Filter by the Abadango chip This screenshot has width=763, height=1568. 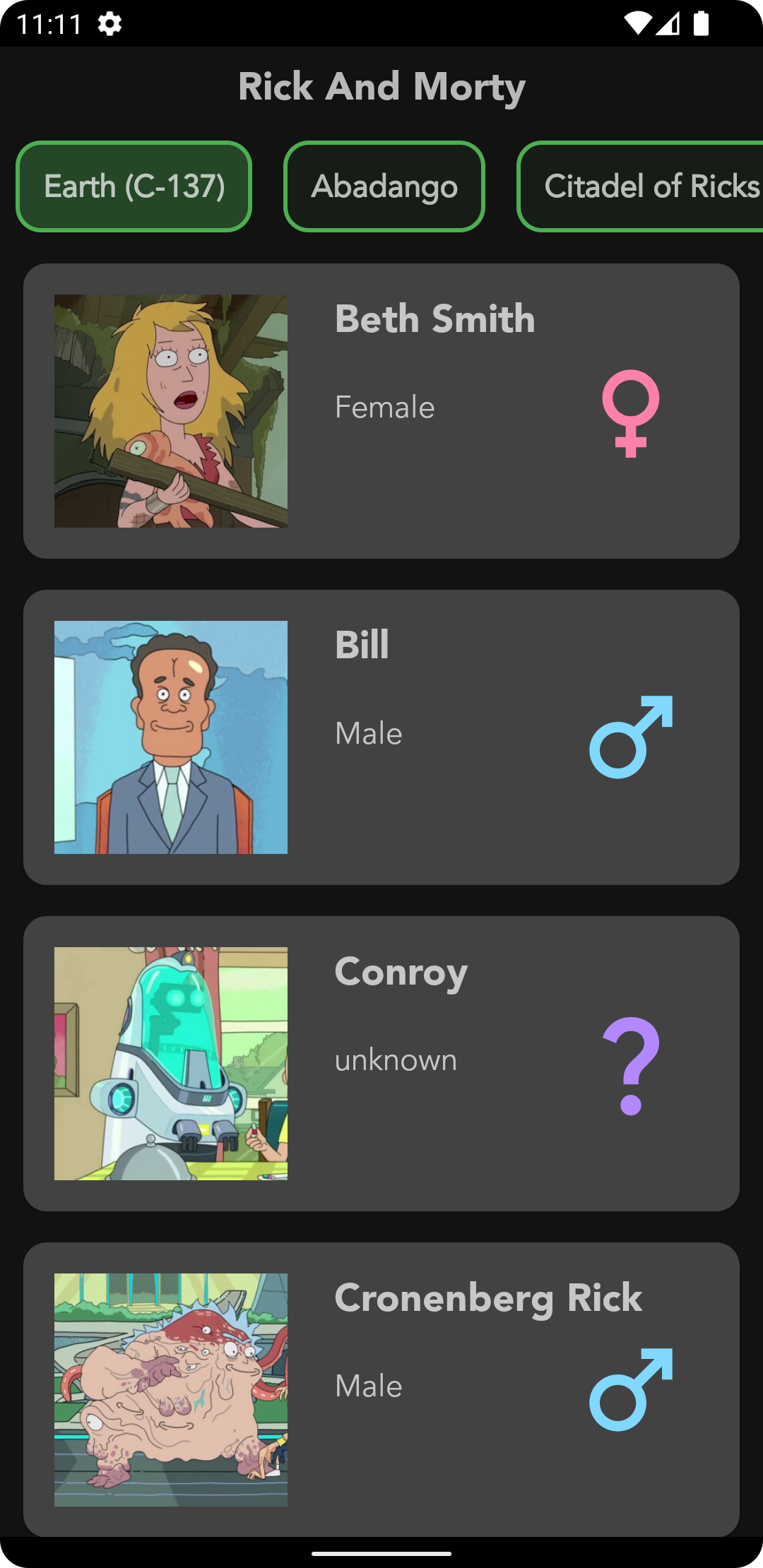coord(384,186)
